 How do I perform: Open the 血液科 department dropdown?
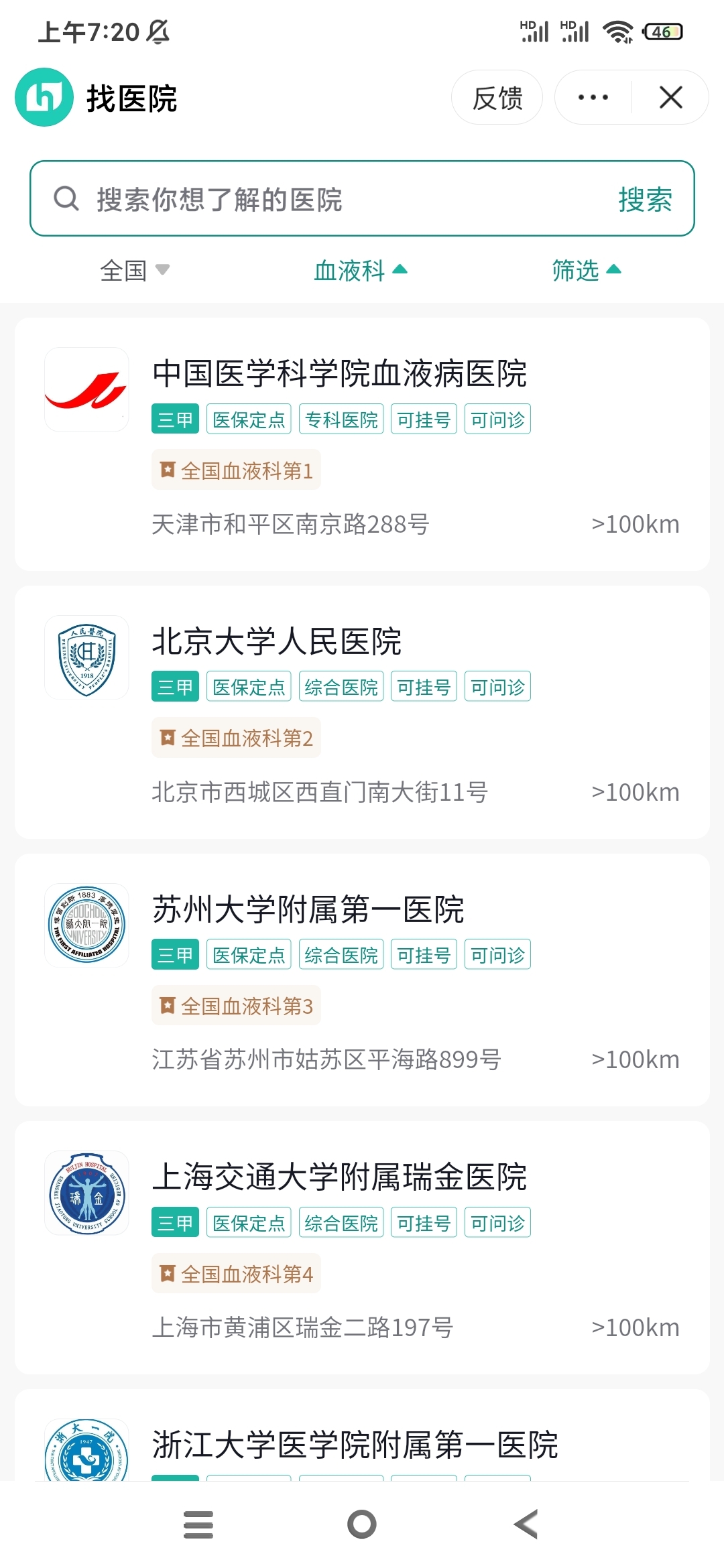tap(361, 271)
